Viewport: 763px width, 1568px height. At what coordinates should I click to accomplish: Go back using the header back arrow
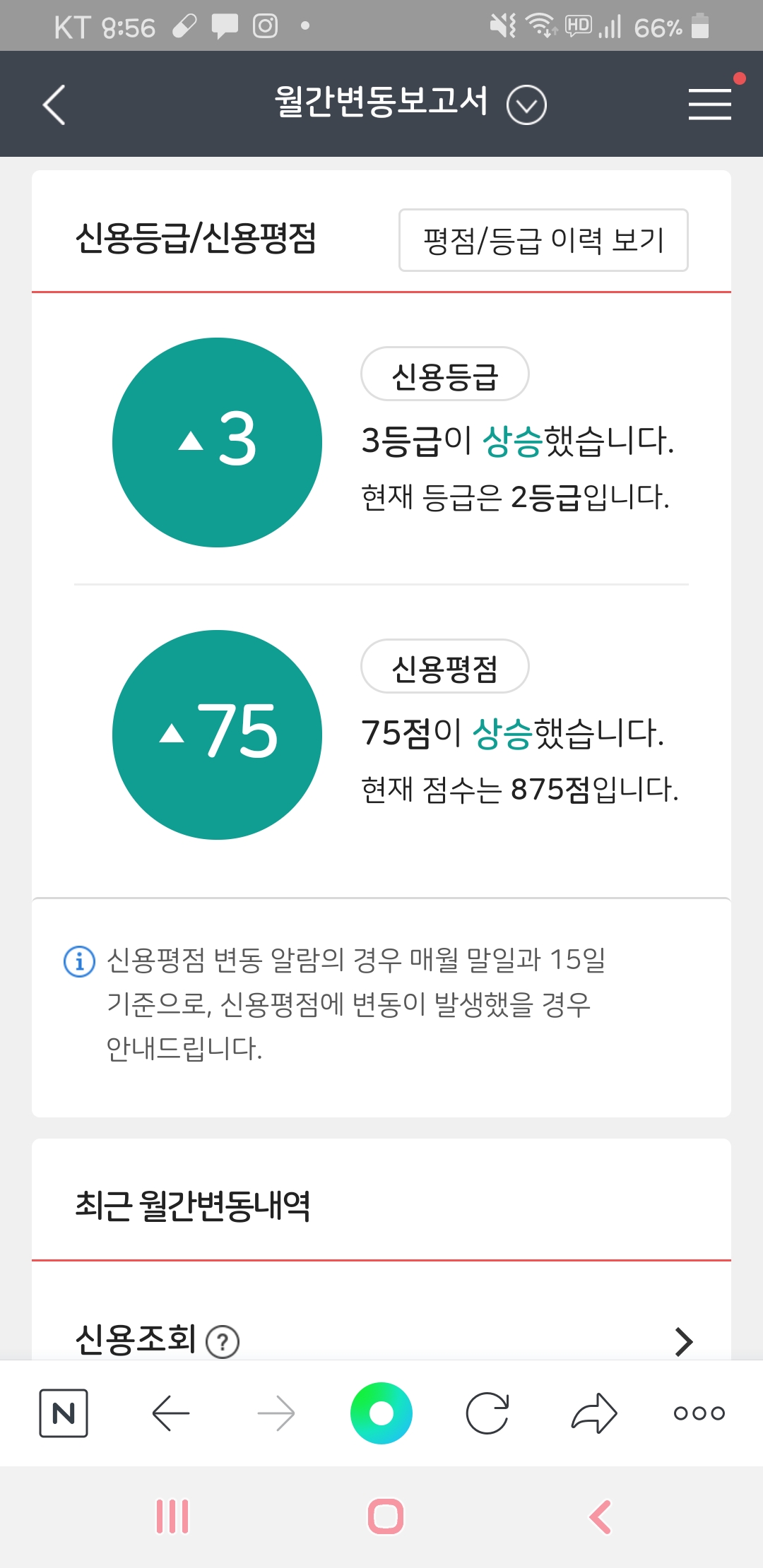click(54, 105)
